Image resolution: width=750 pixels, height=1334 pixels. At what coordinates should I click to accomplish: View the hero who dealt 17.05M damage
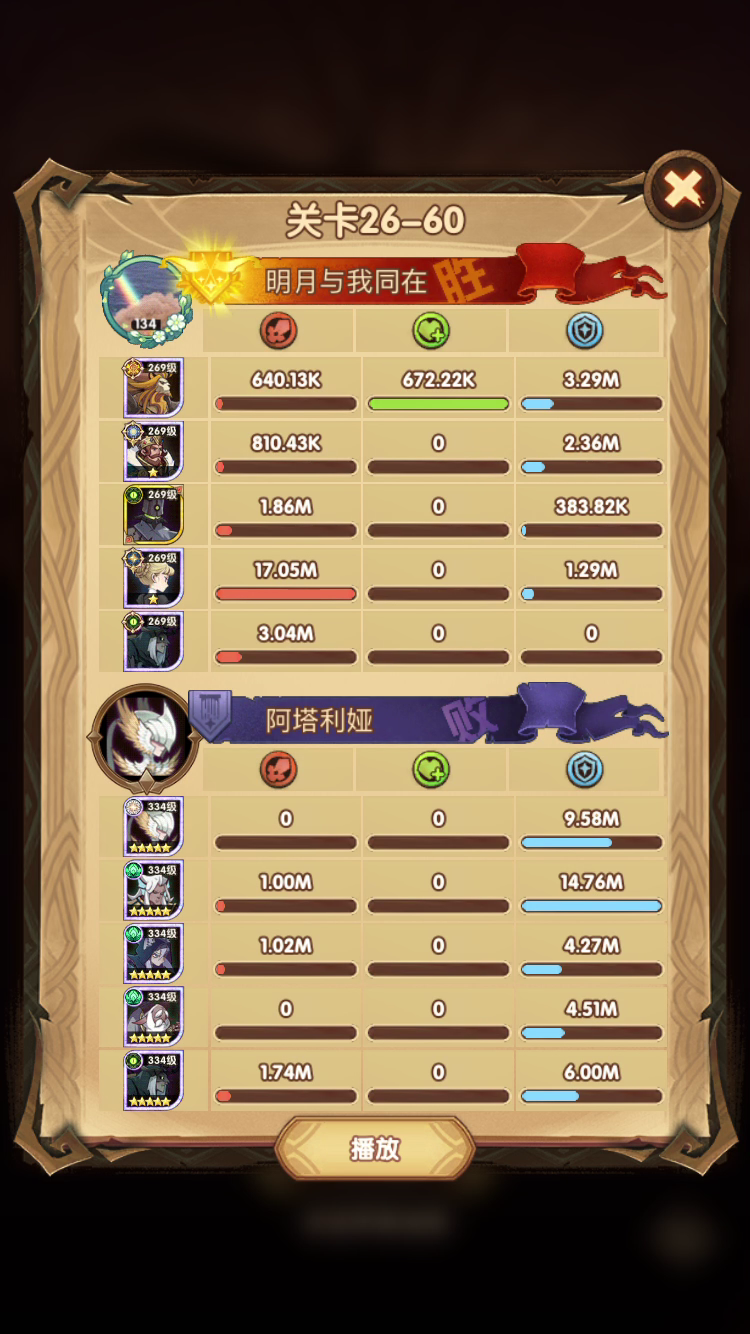[154, 578]
